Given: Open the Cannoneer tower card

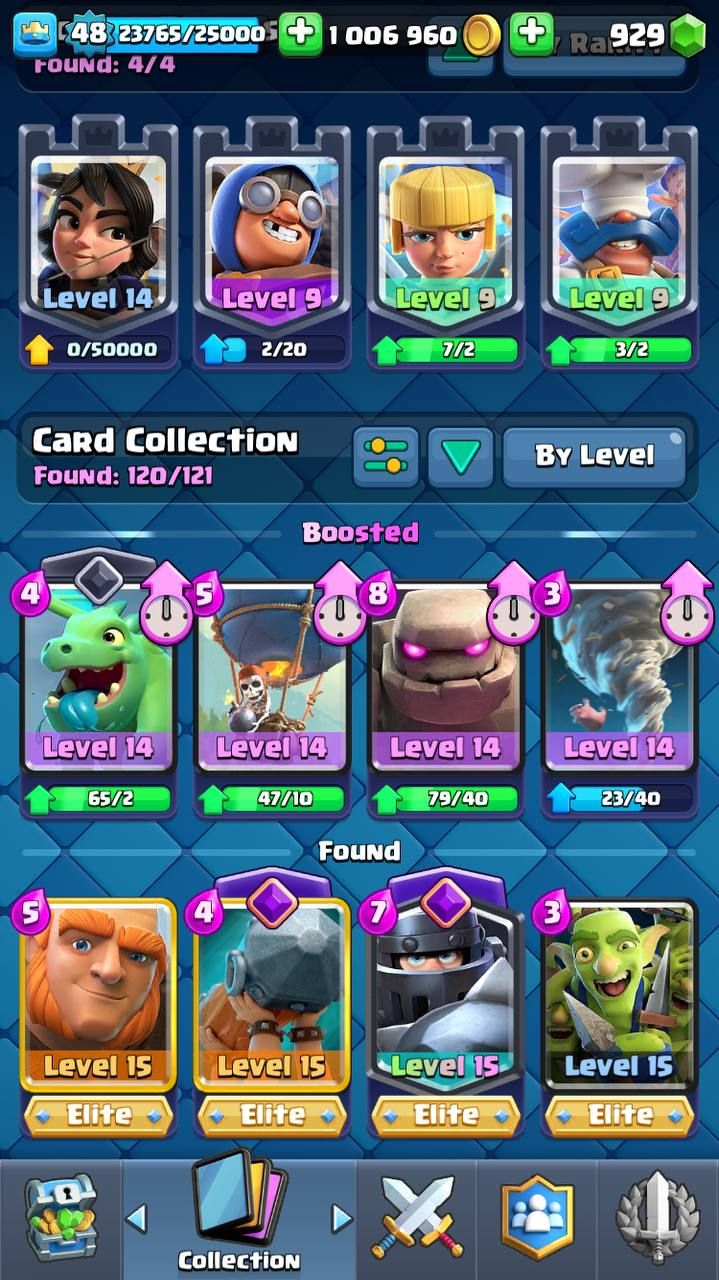Looking at the screenshot, I should 272,243.
